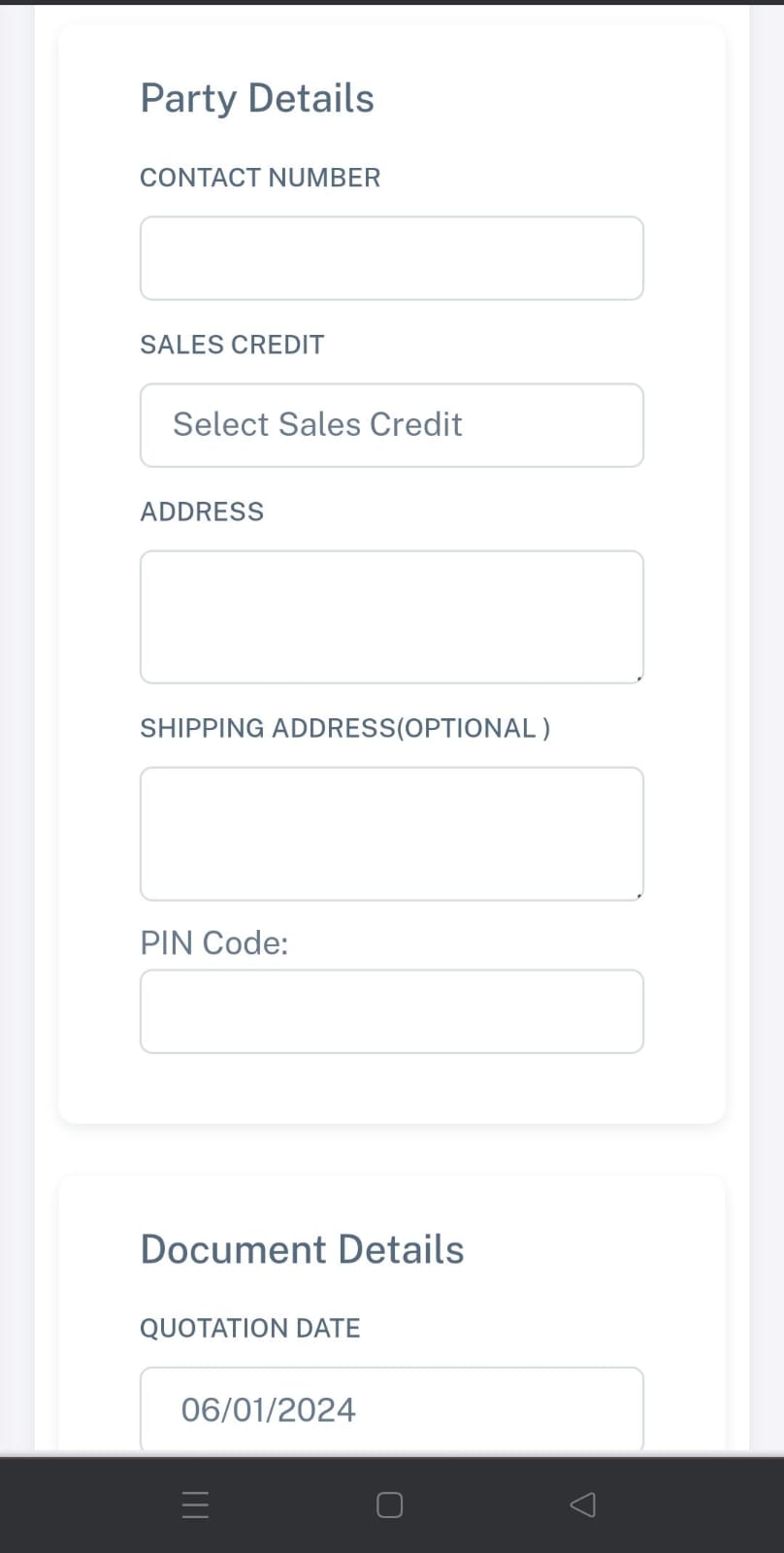Go back using the system back button

coord(582,1504)
